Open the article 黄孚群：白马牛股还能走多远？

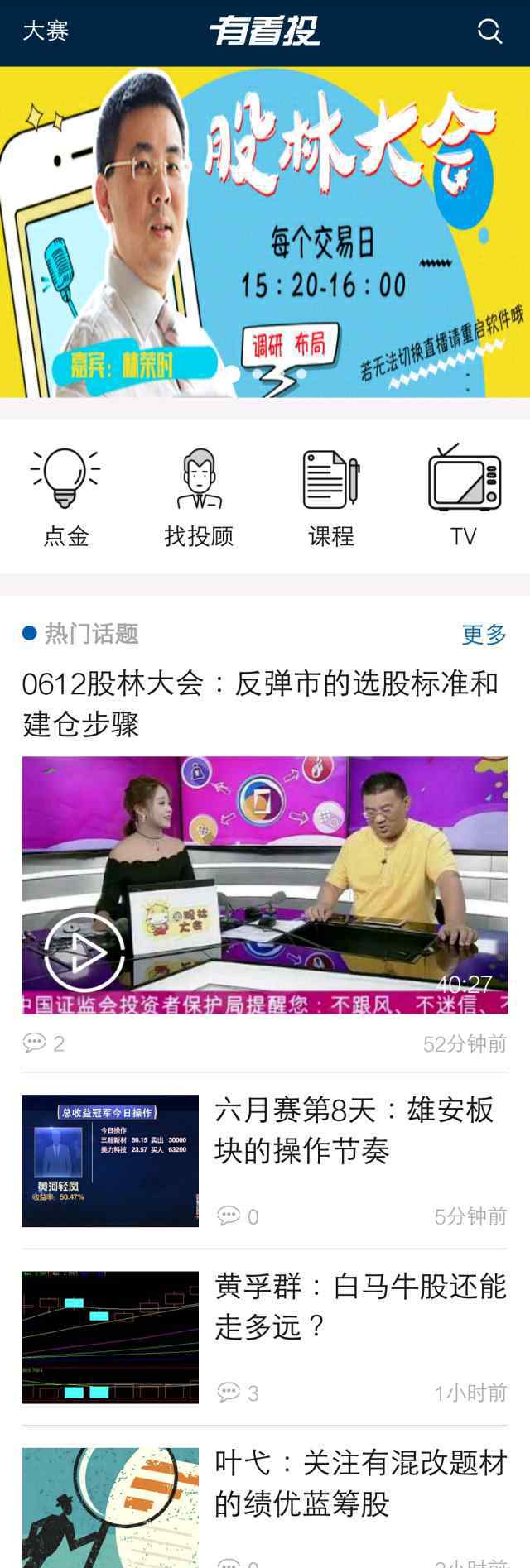tap(360, 1306)
